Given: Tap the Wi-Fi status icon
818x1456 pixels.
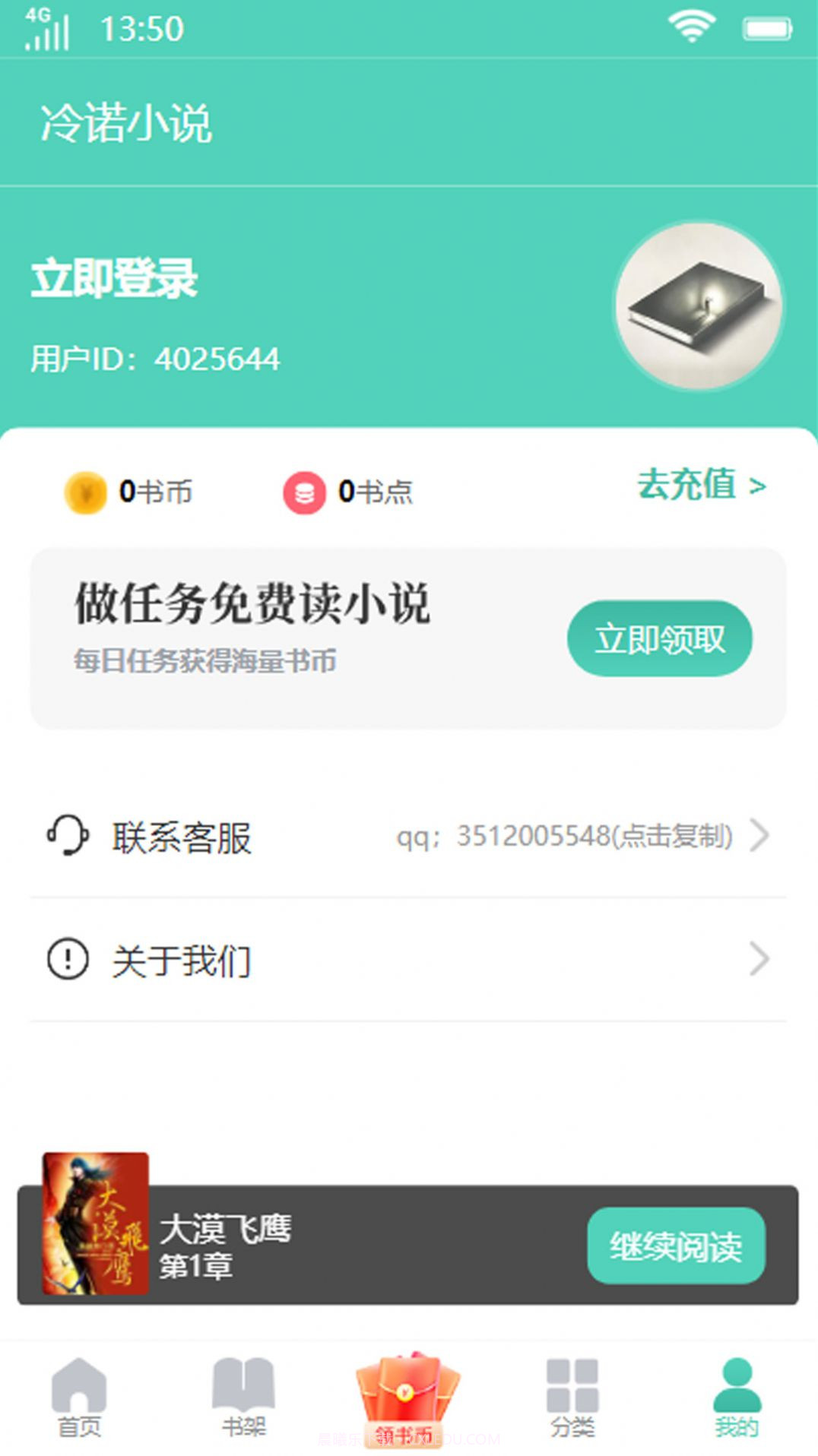Looking at the screenshot, I should (690, 29).
